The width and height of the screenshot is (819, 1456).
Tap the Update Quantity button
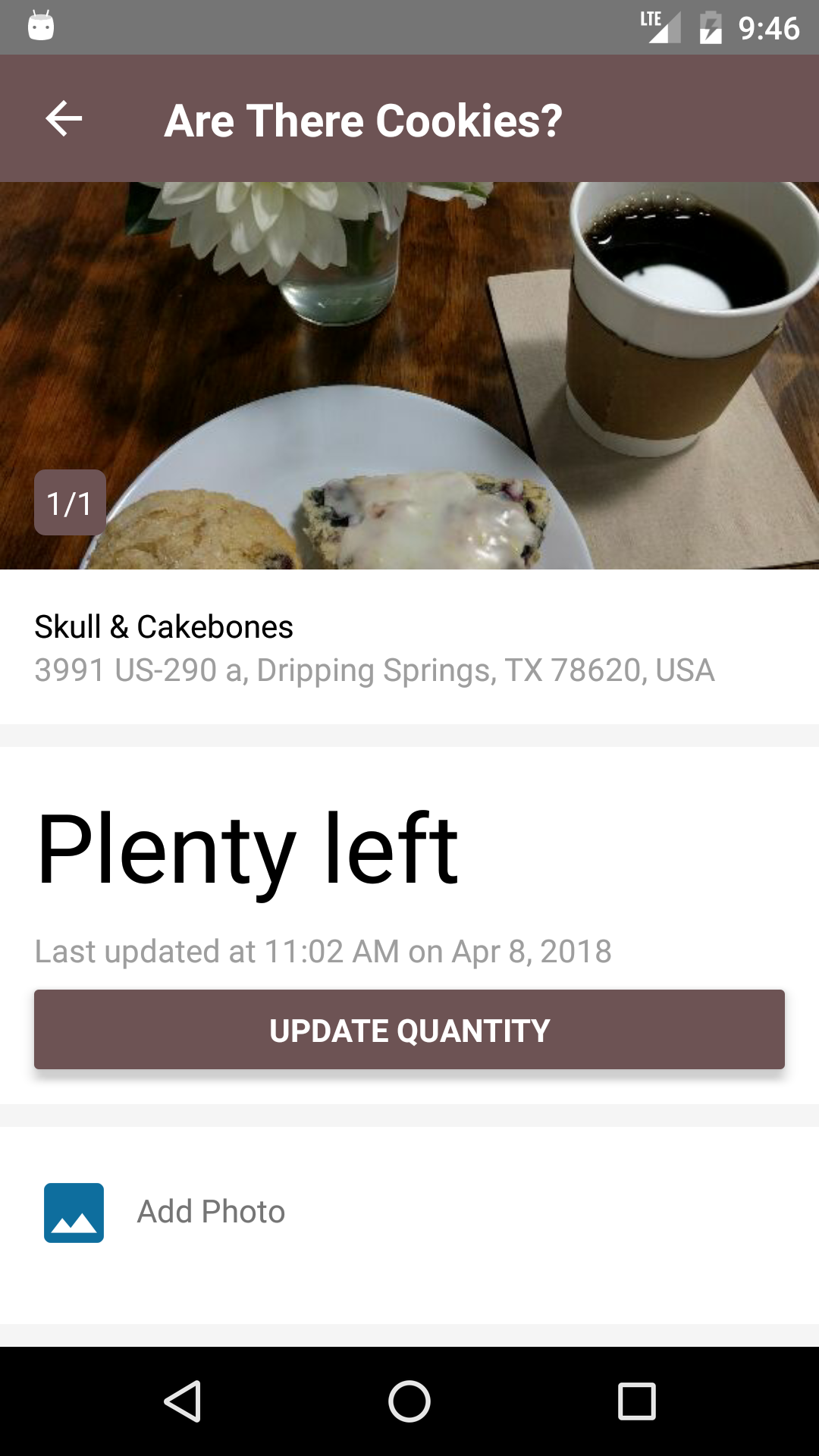coord(409,1030)
